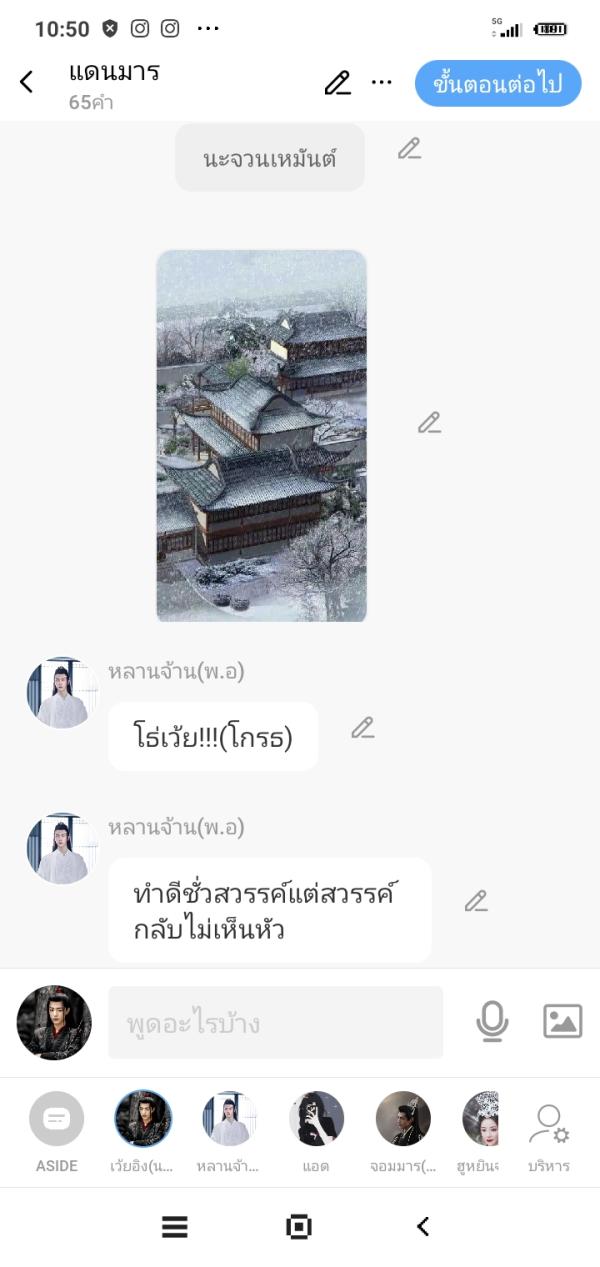
Task: Tap the ขั้นตอนต่อไป button
Action: click(x=497, y=83)
